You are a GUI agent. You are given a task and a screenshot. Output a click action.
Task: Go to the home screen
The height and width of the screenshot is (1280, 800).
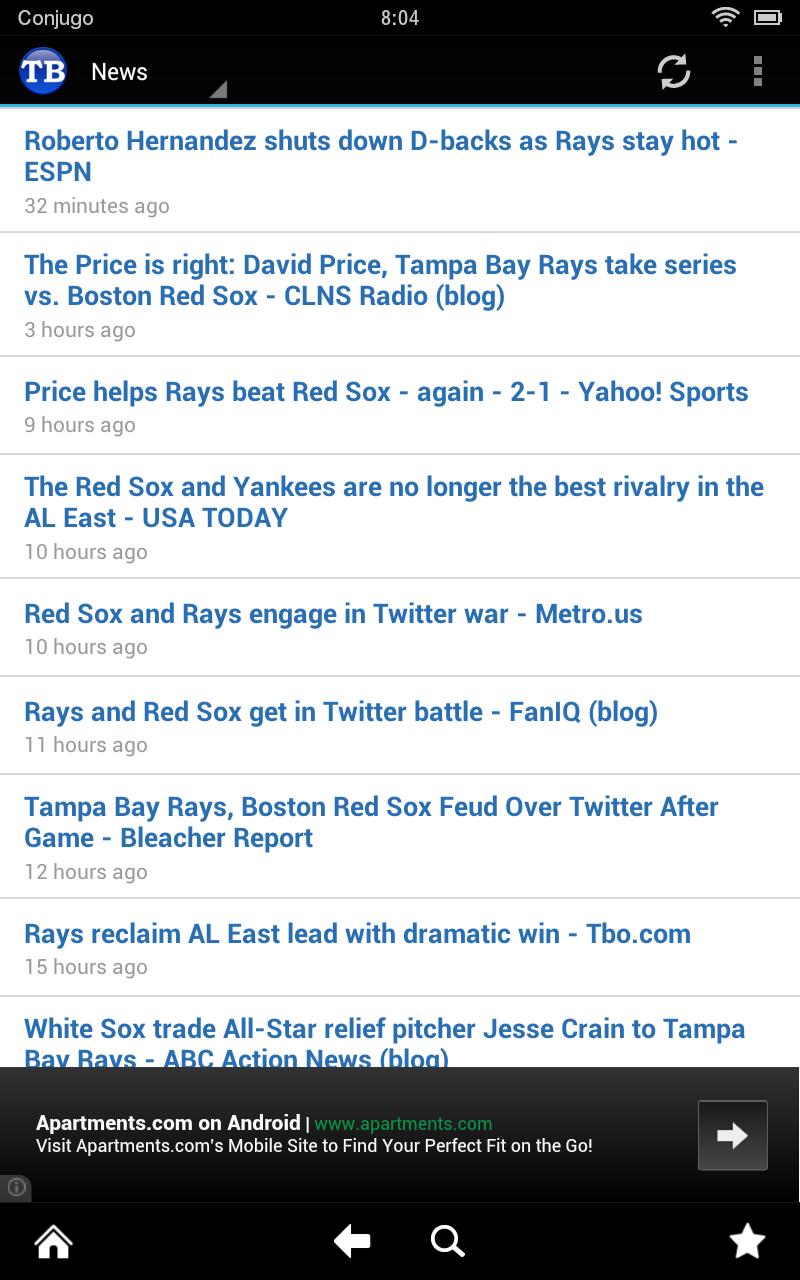tap(53, 1242)
